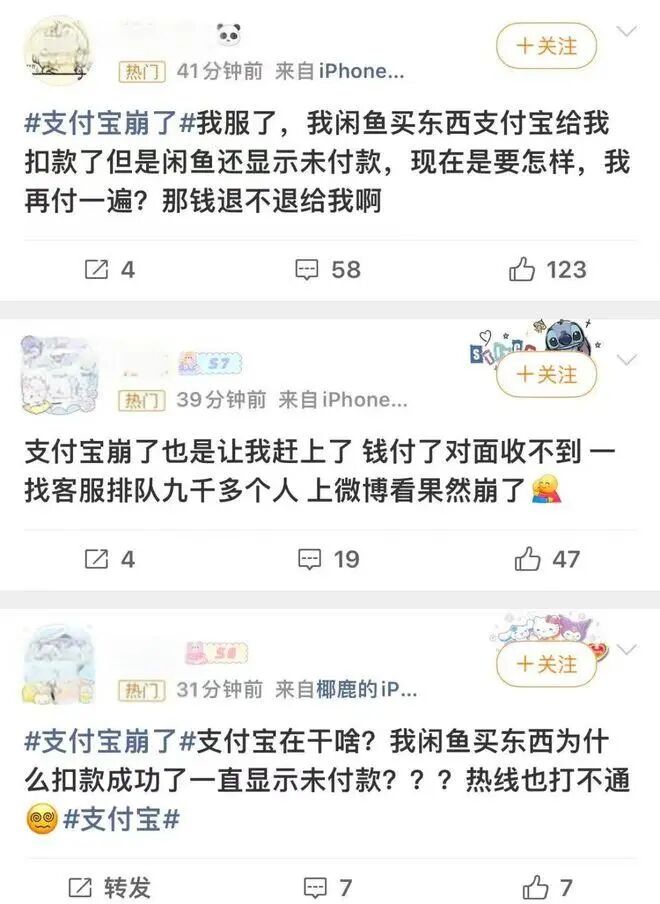Viewport: 660px width, 904px height.
Task: Expand the chevron menu on the 31分钟前 post
Action: 627,649
